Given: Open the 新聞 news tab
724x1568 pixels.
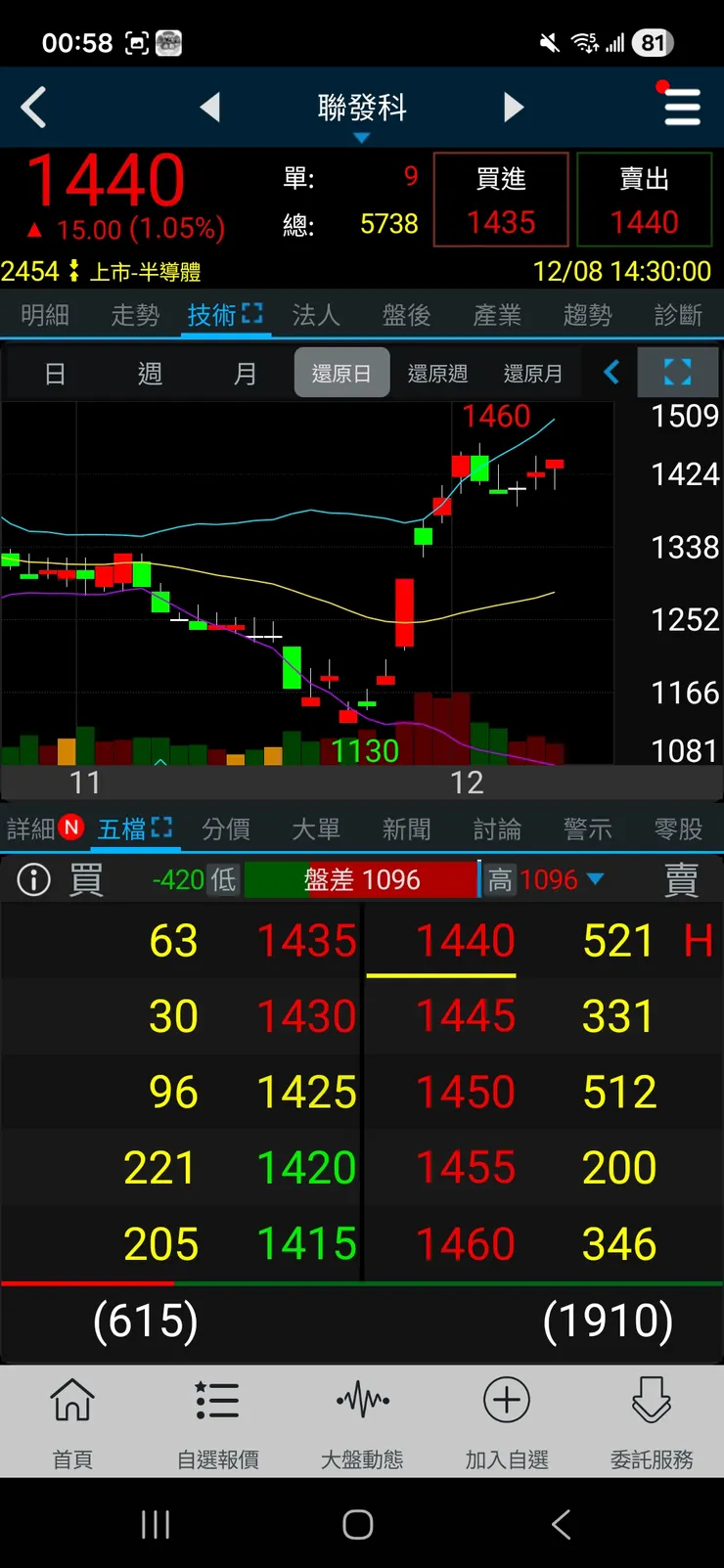Looking at the screenshot, I should [407, 829].
